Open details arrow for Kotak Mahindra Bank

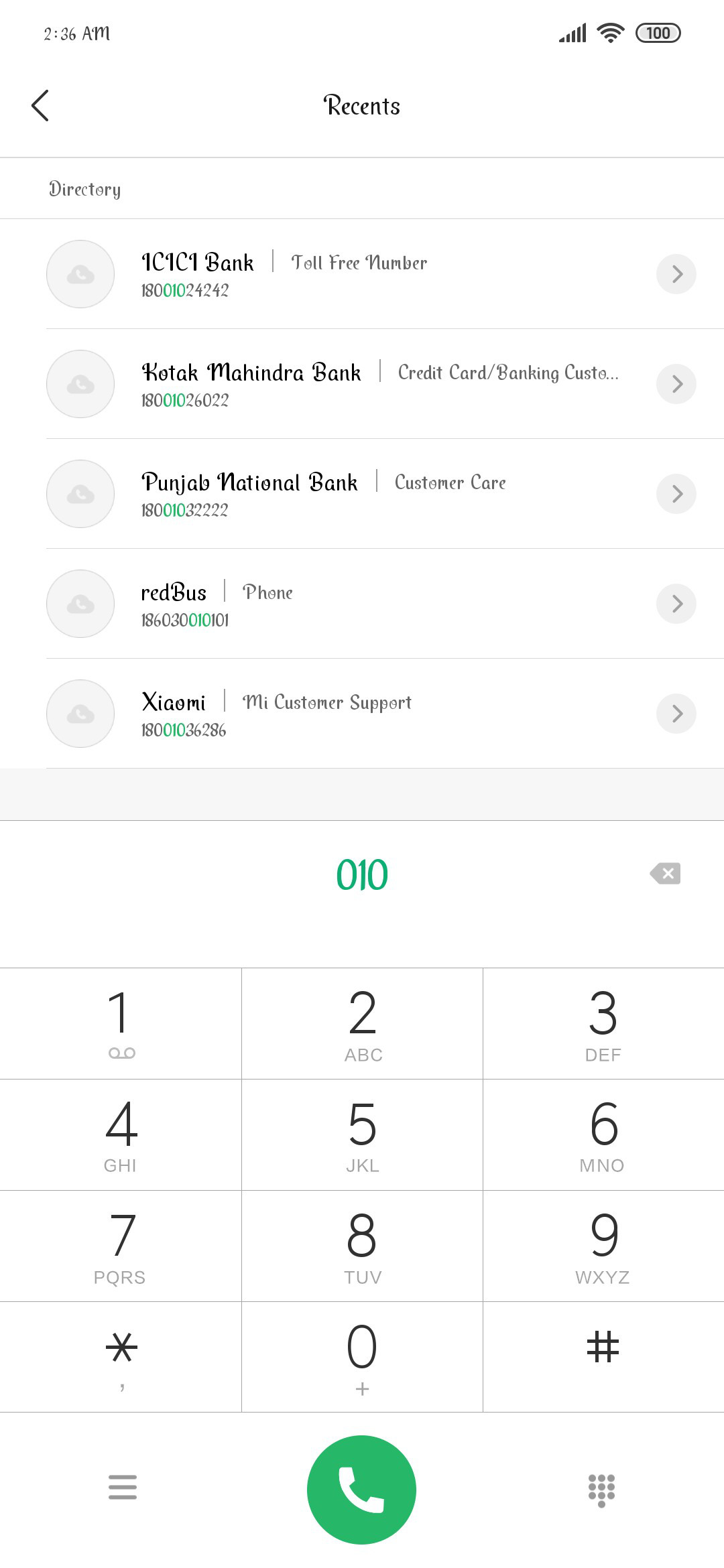(x=676, y=384)
